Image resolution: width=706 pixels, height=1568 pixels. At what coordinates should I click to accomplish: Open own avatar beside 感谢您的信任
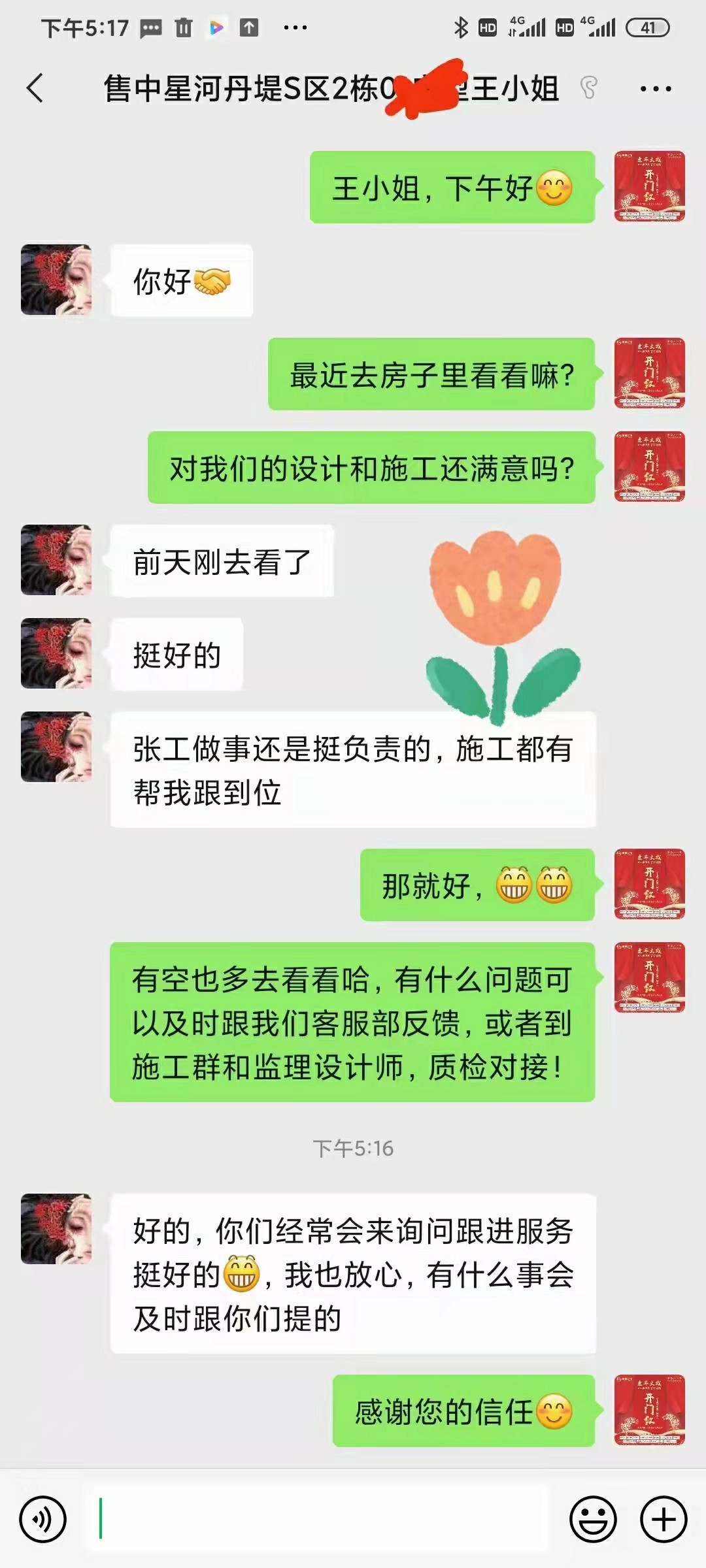pos(649,1410)
